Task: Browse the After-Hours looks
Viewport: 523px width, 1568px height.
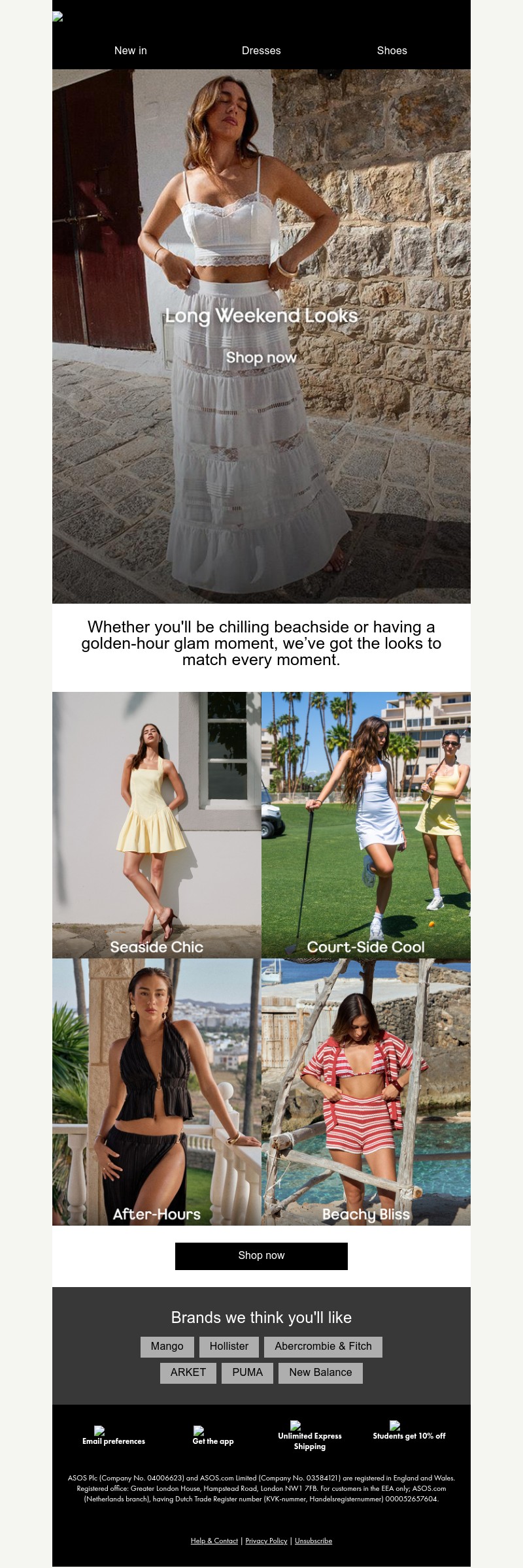Action: 157,1091
